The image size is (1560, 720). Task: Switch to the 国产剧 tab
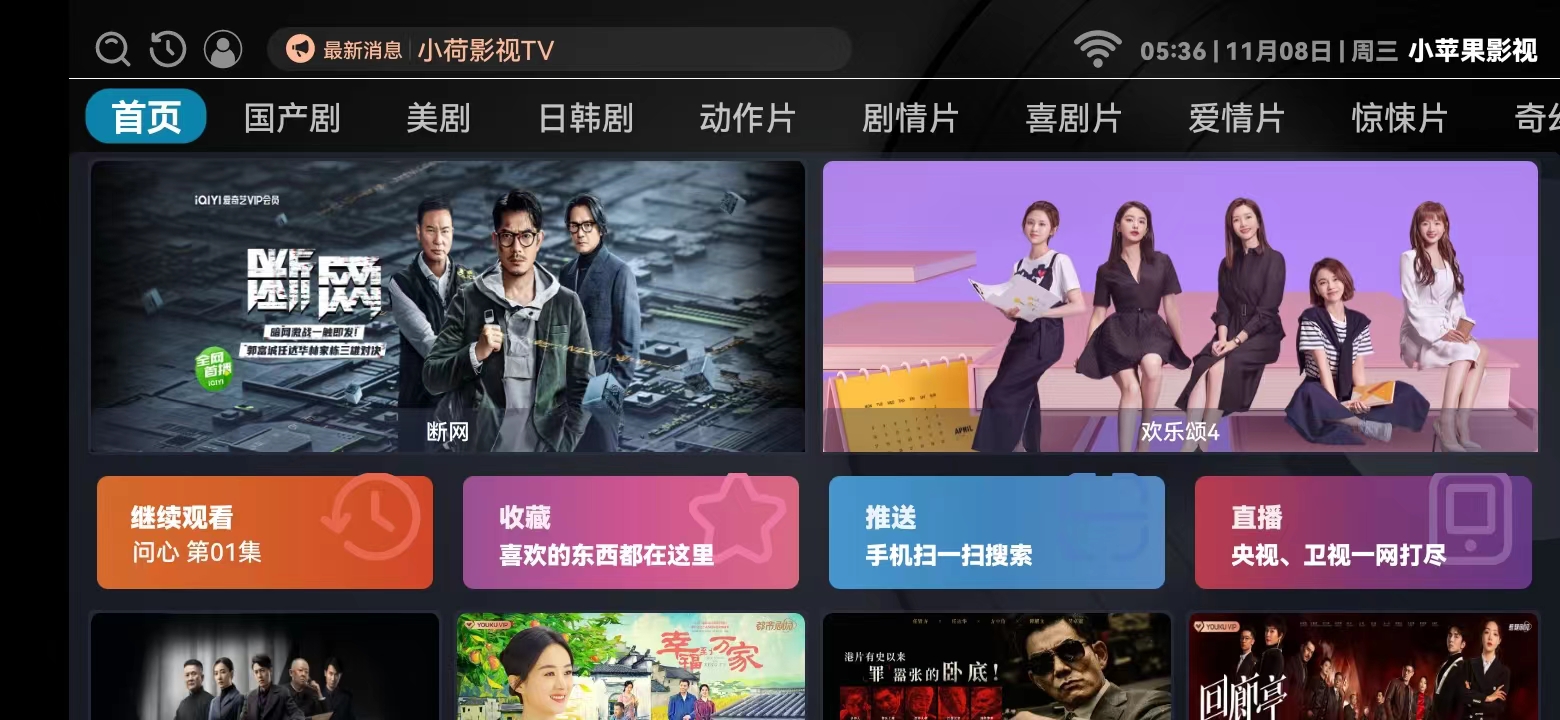pos(292,118)
